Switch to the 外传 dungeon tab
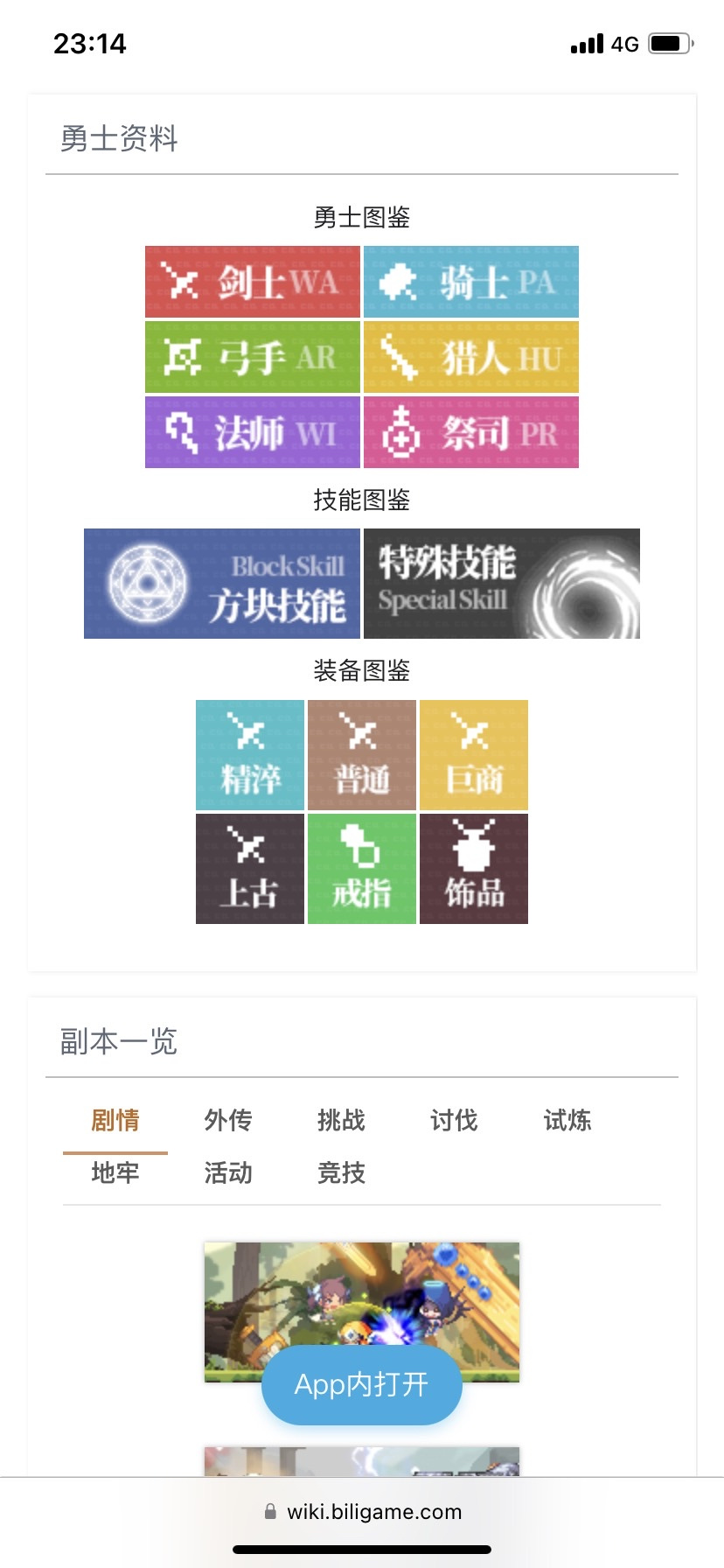Screen dimensions: 724x1568 (228, 1120)
